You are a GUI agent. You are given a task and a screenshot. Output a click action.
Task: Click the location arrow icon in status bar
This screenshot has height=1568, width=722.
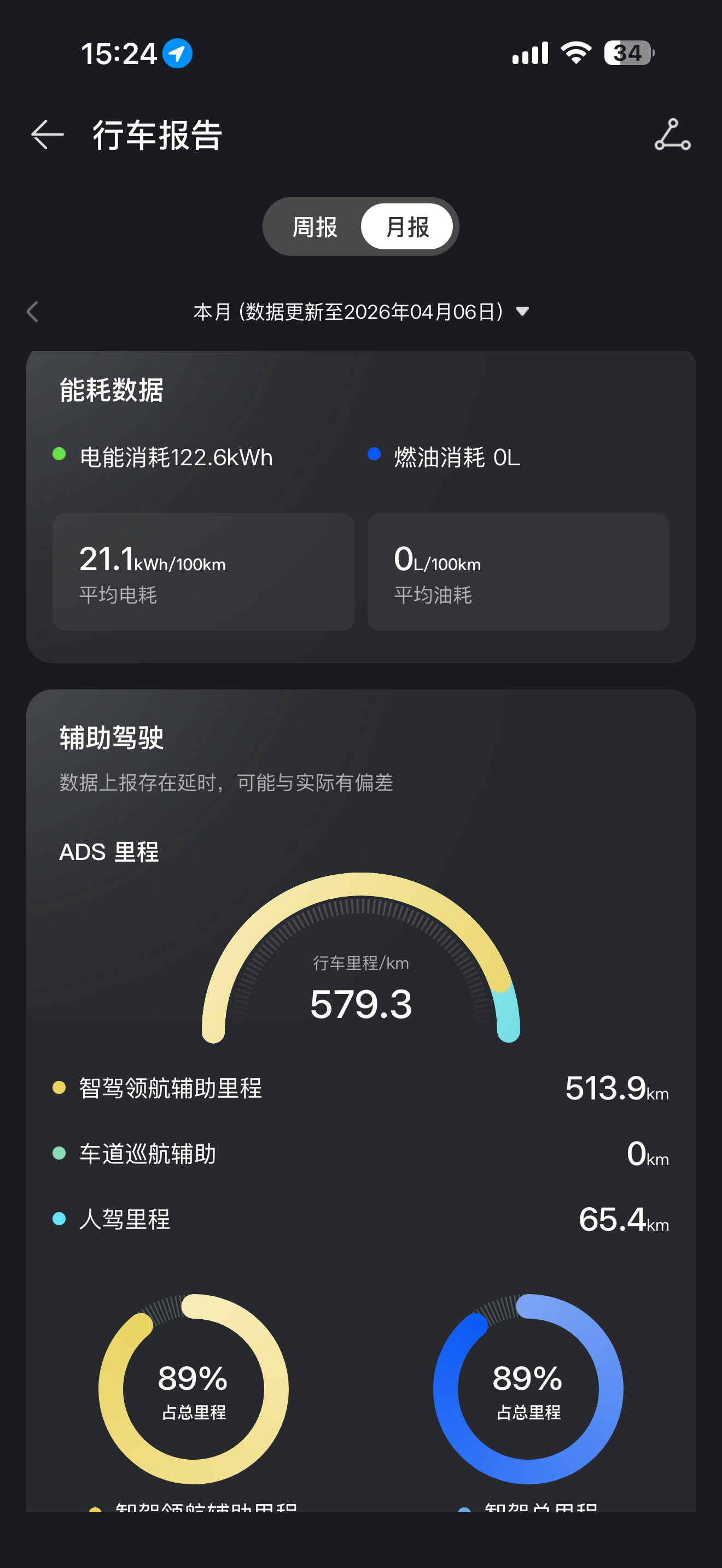(177, 54)
